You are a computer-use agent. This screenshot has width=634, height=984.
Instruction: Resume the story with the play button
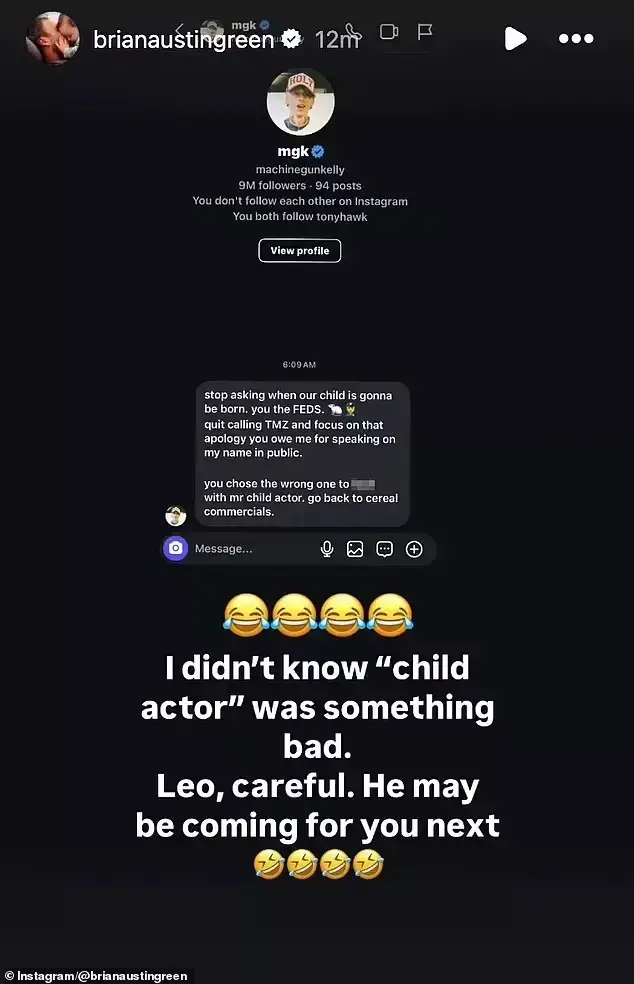[x=514, y=39]
